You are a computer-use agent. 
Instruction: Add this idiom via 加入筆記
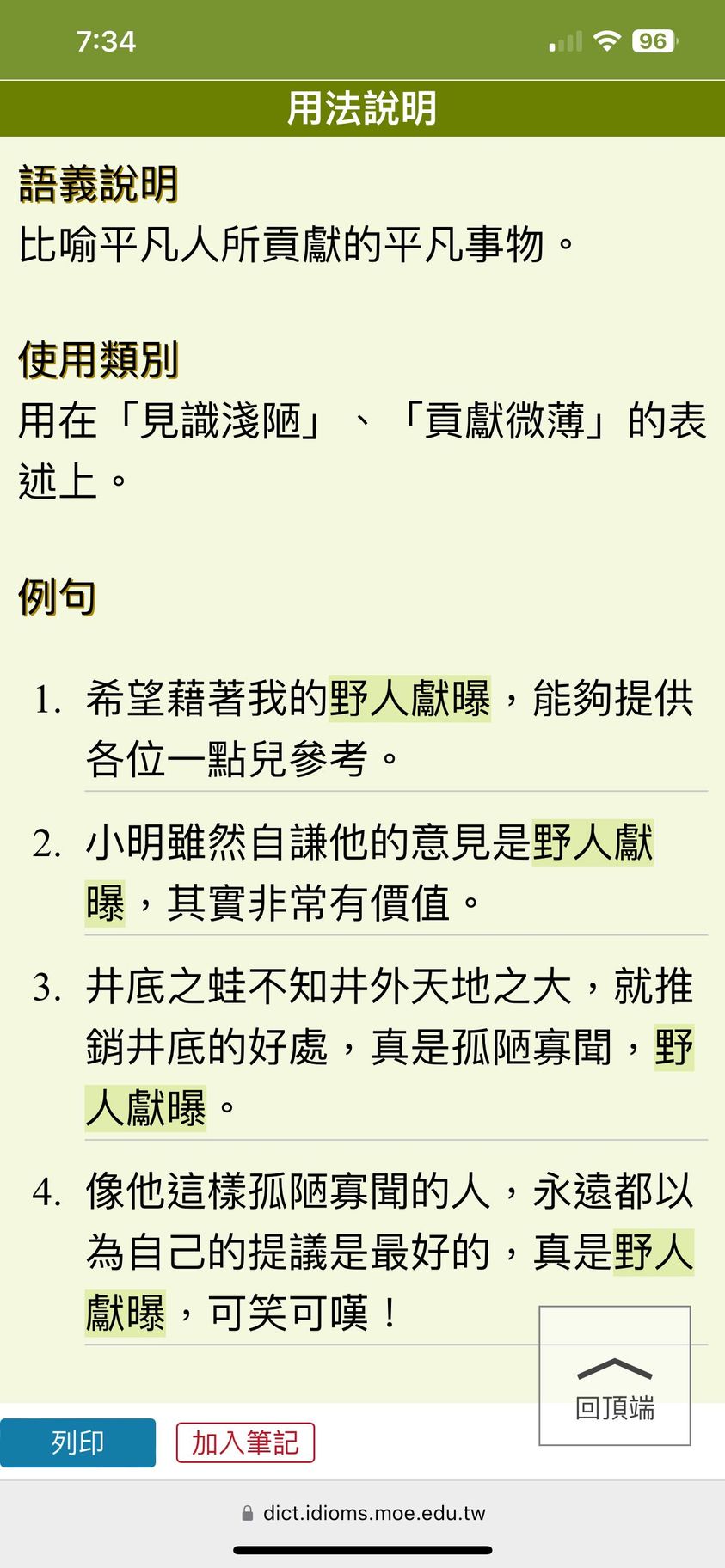pyautogui.click(x=245, y=1442)
